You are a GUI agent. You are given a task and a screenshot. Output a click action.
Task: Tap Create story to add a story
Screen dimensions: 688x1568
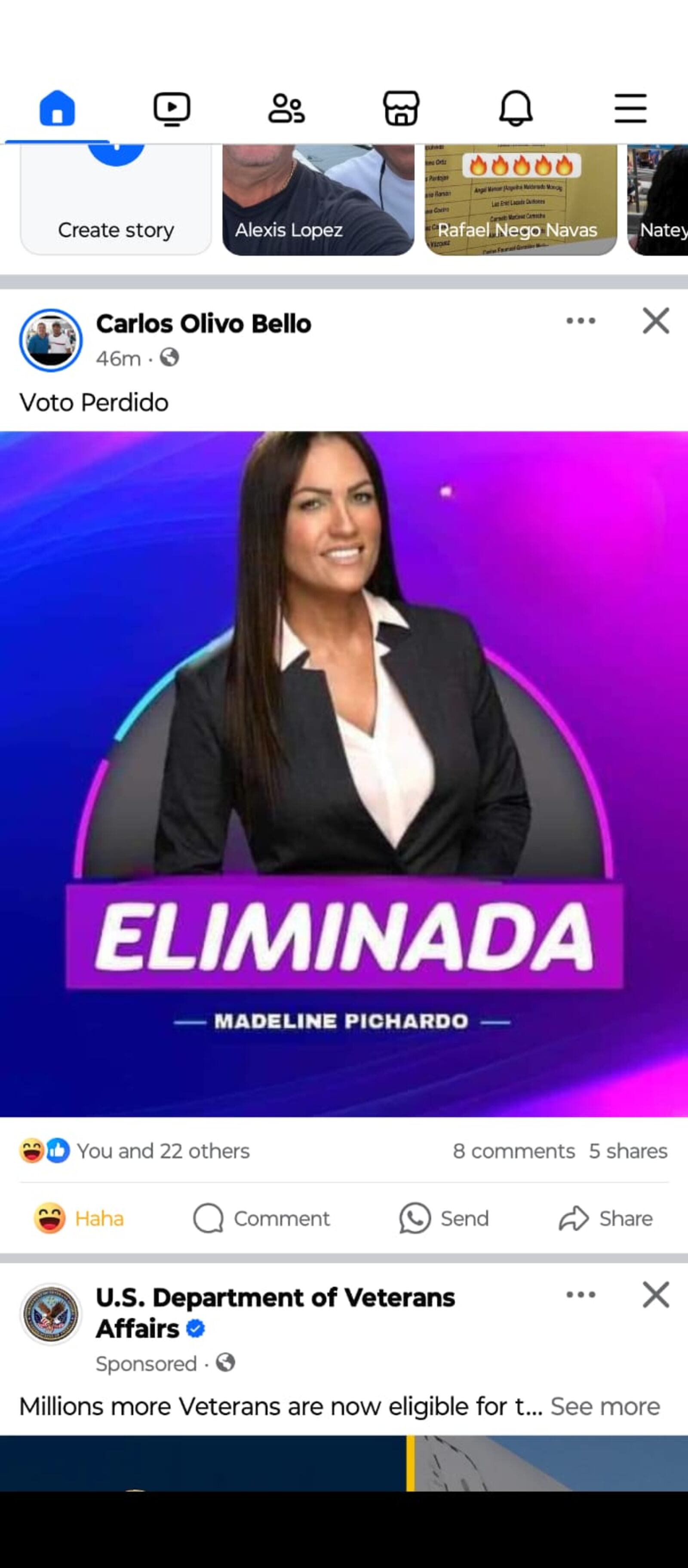(115, 201)
